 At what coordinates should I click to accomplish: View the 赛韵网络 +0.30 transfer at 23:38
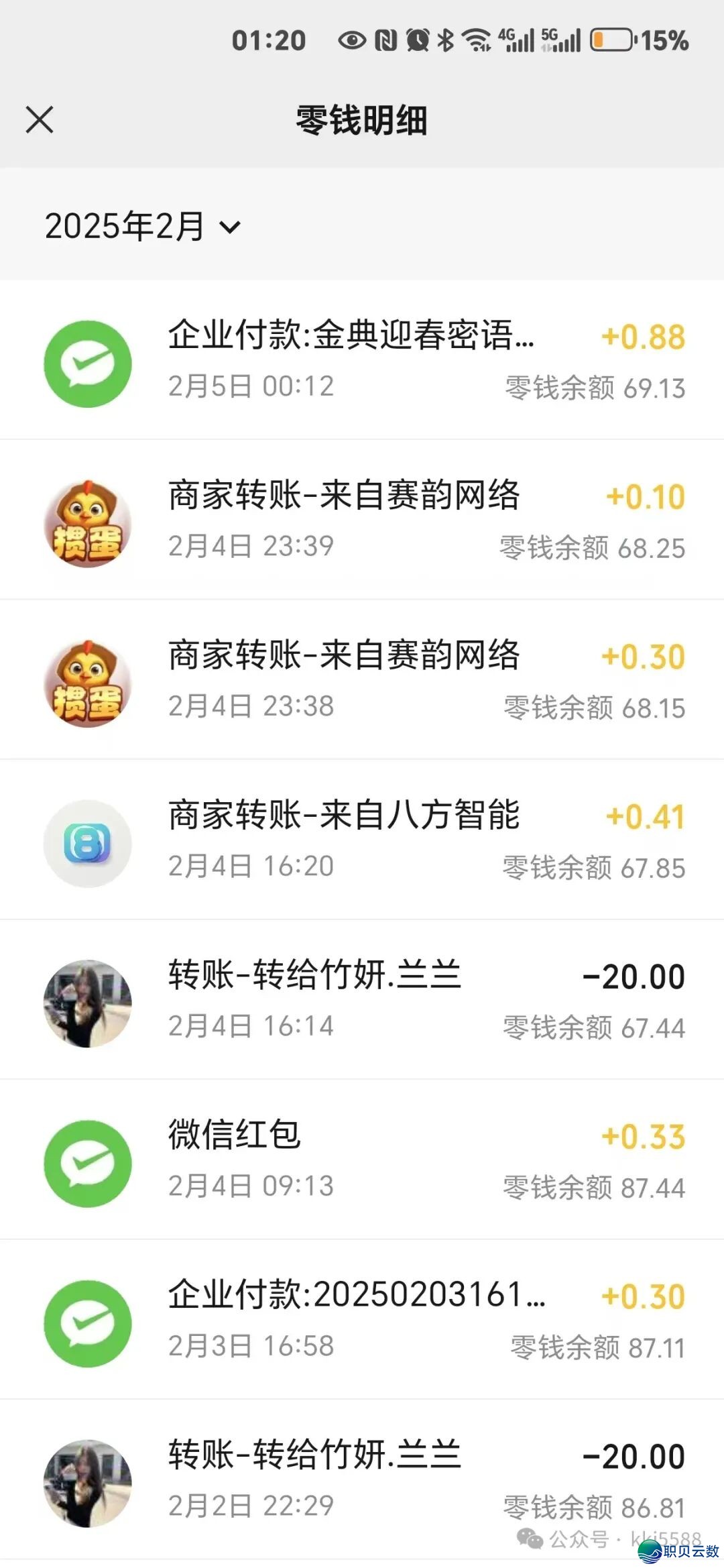362,680
